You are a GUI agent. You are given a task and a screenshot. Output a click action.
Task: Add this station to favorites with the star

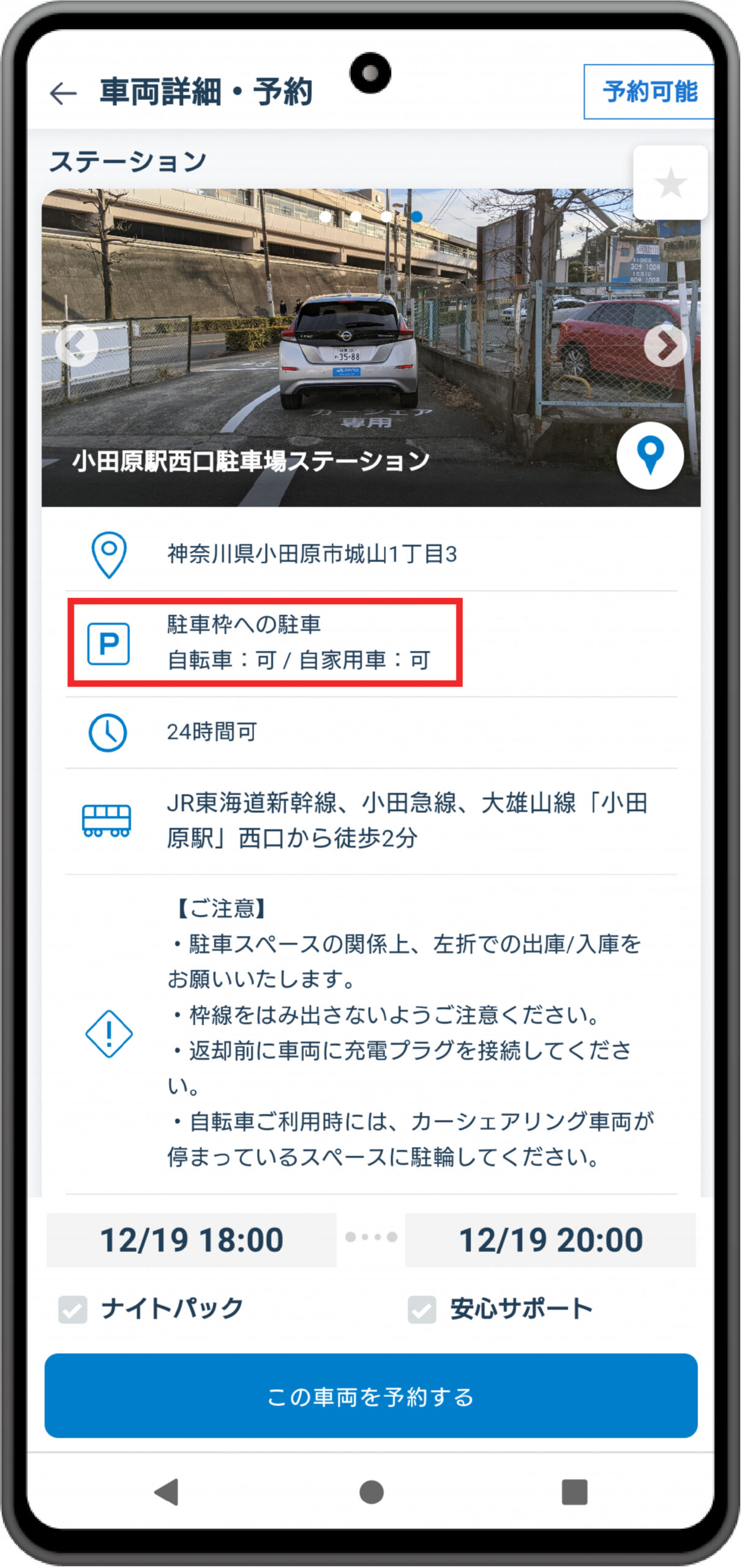[x=670, y=183]
